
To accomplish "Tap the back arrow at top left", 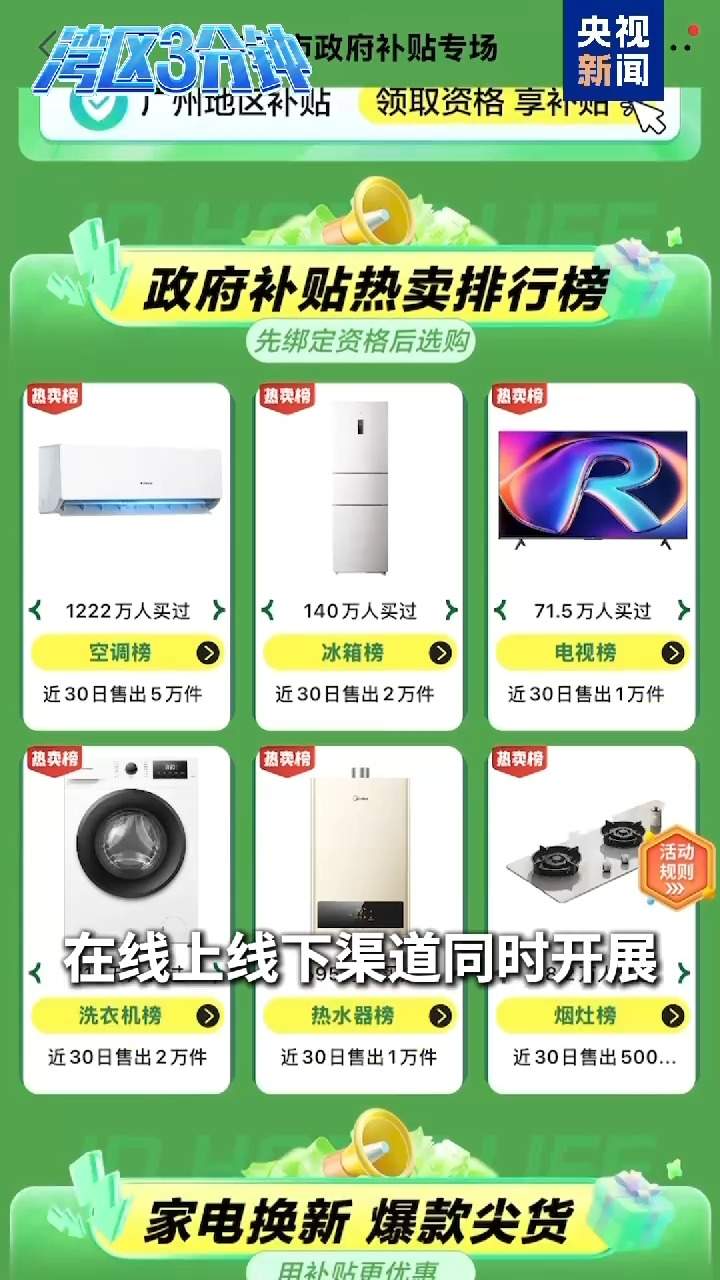I will click(41, 44).
